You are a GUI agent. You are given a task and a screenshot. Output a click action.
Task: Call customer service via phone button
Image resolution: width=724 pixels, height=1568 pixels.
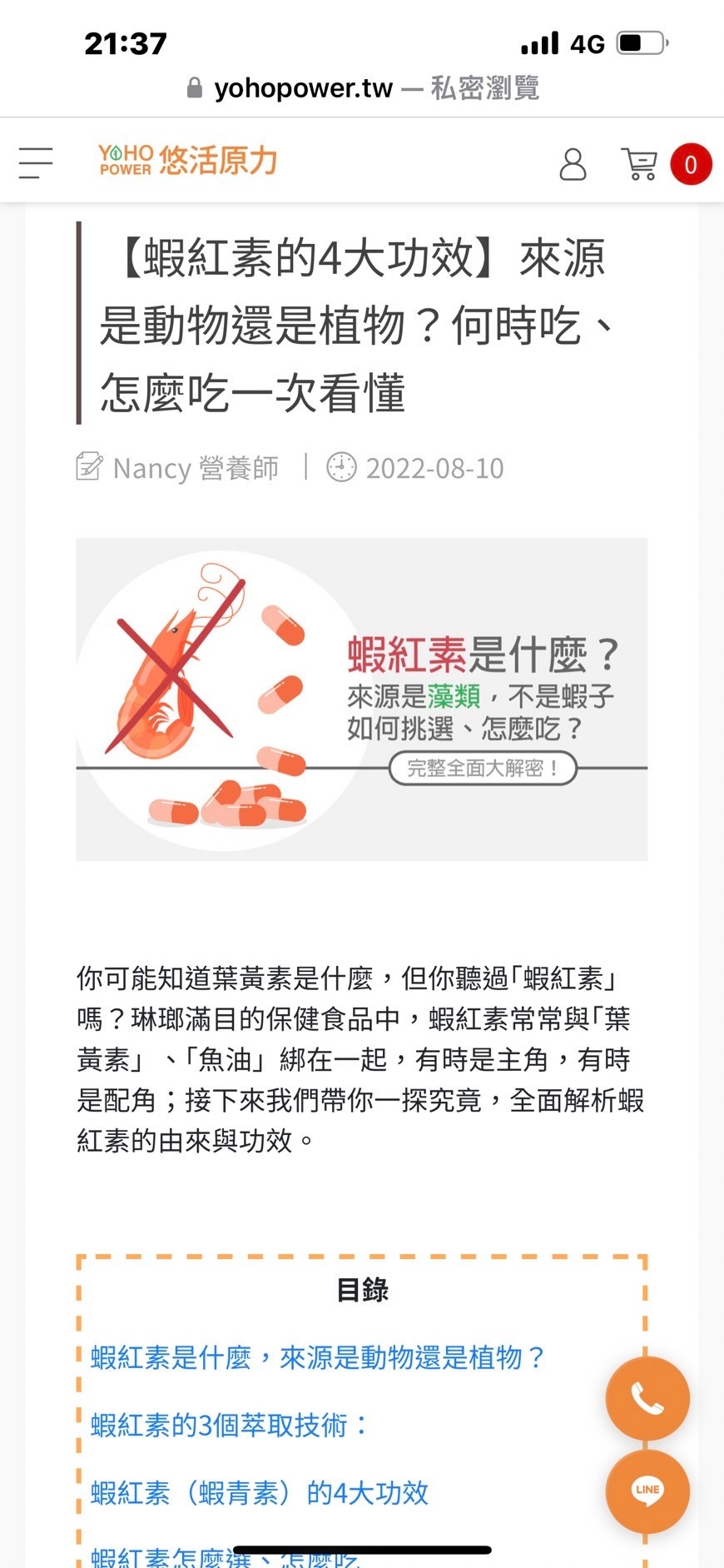click(x=647, y=1398)
